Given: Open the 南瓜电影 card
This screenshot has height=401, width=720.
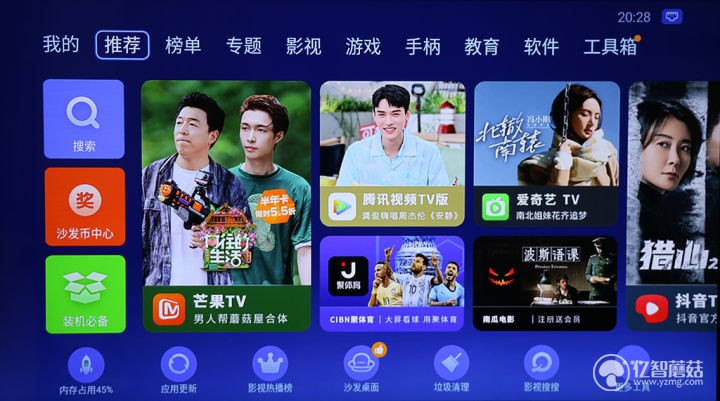Looking at the screenshot, I should (x=546, y=283).
